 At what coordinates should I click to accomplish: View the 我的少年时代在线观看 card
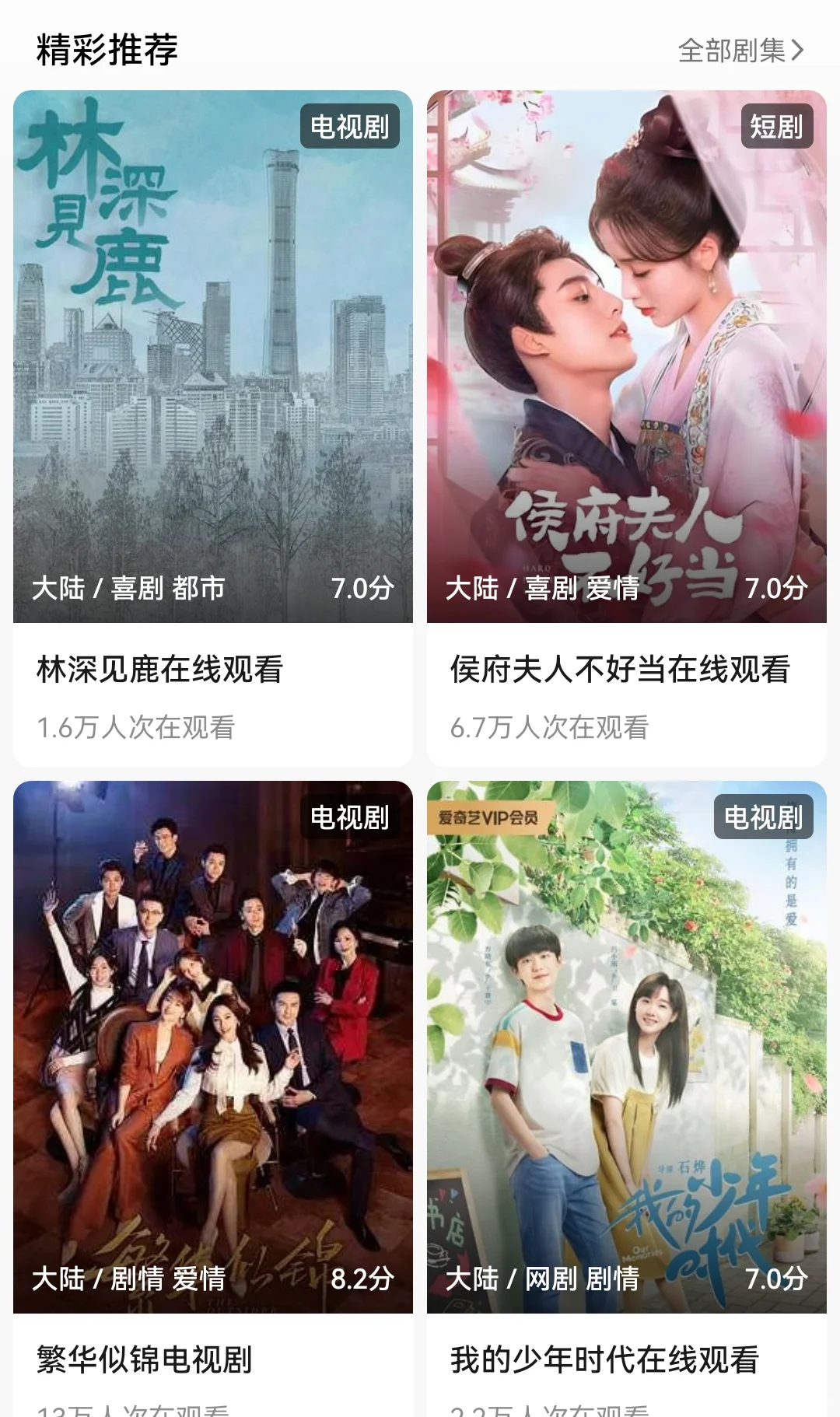(626, 1089)
